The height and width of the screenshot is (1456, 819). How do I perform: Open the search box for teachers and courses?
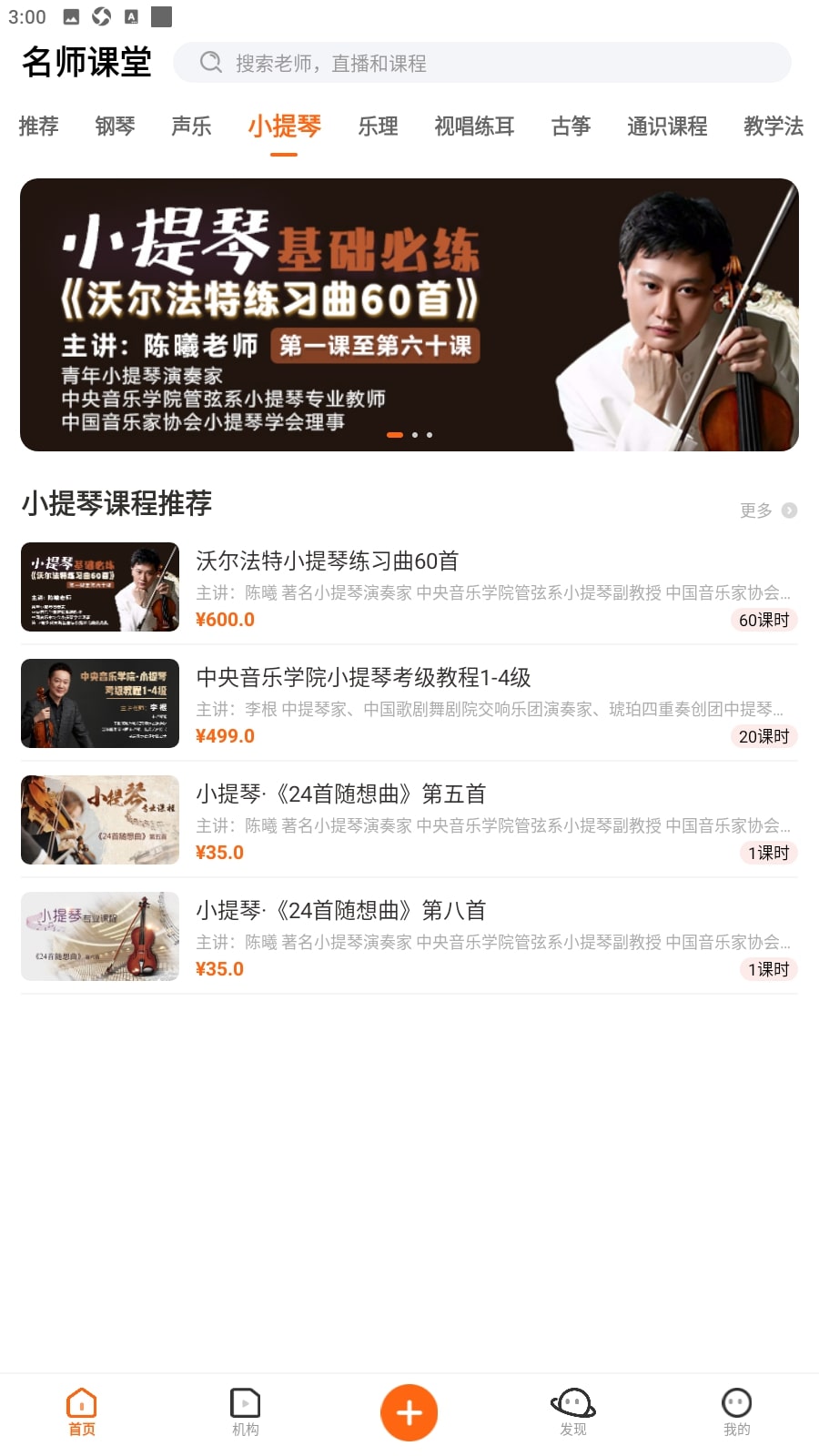482,63
